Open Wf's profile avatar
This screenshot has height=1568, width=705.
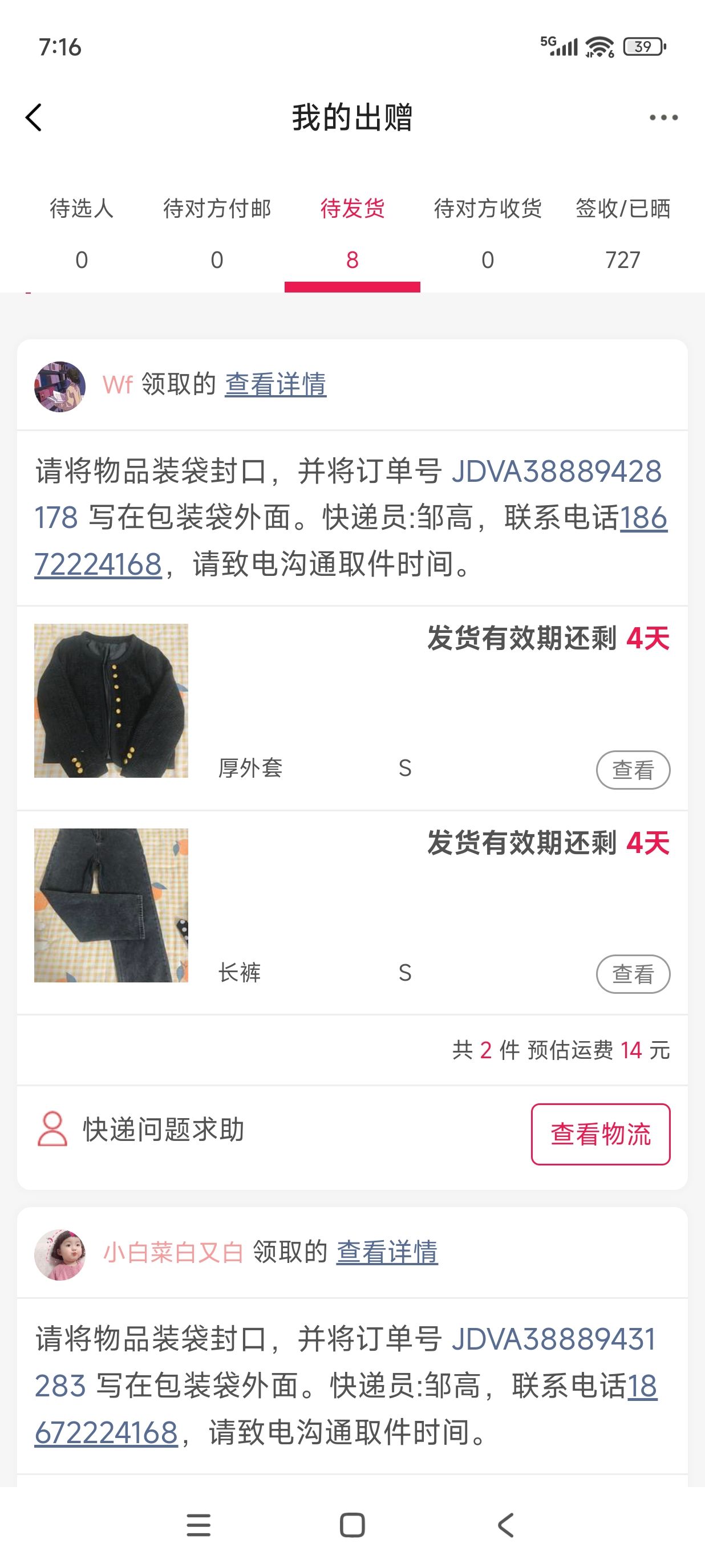tap(60, 387)
